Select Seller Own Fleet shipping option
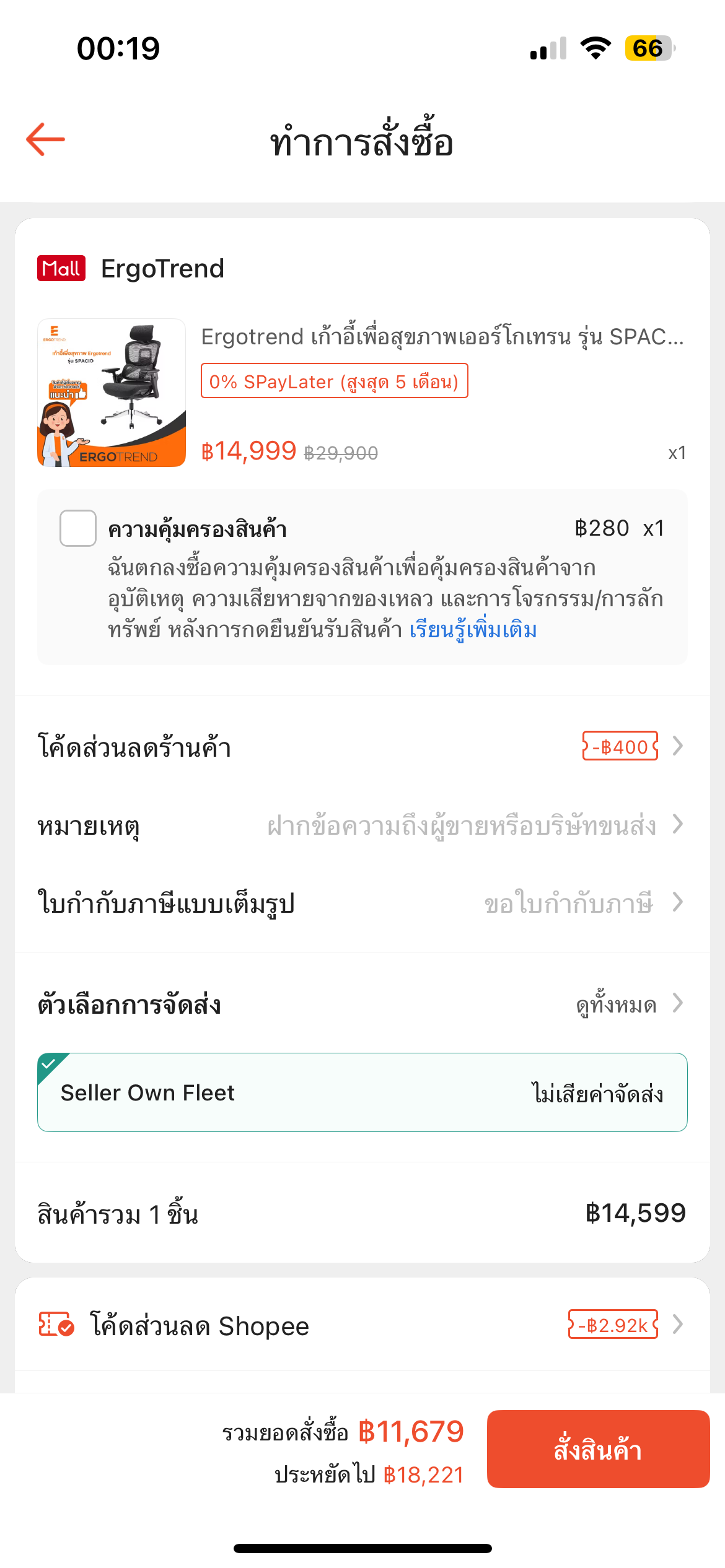Viewport: 725px width, 1568px height. pyautogui.click(x=362, y=1093)
